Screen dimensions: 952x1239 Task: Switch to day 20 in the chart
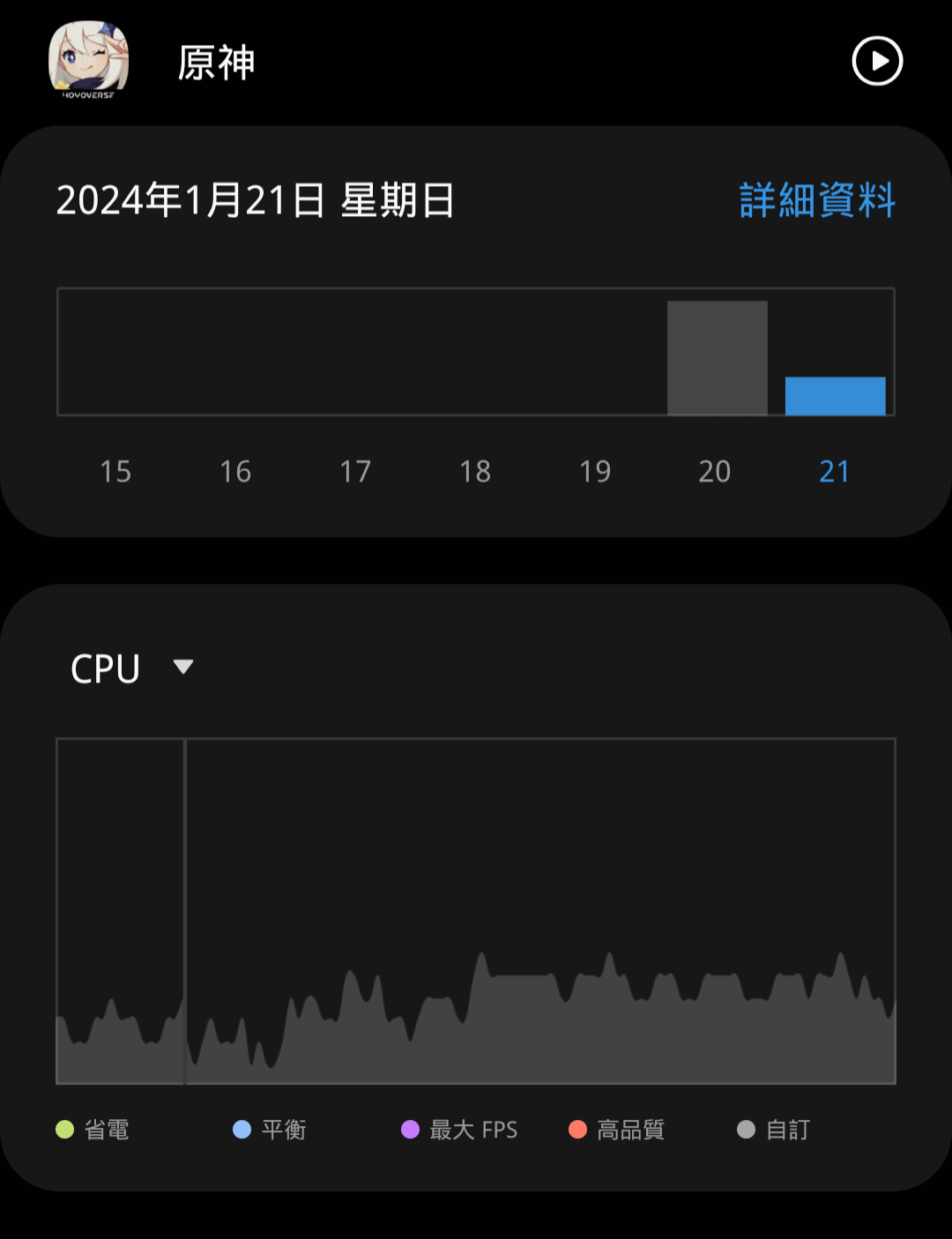coord(714,471)
